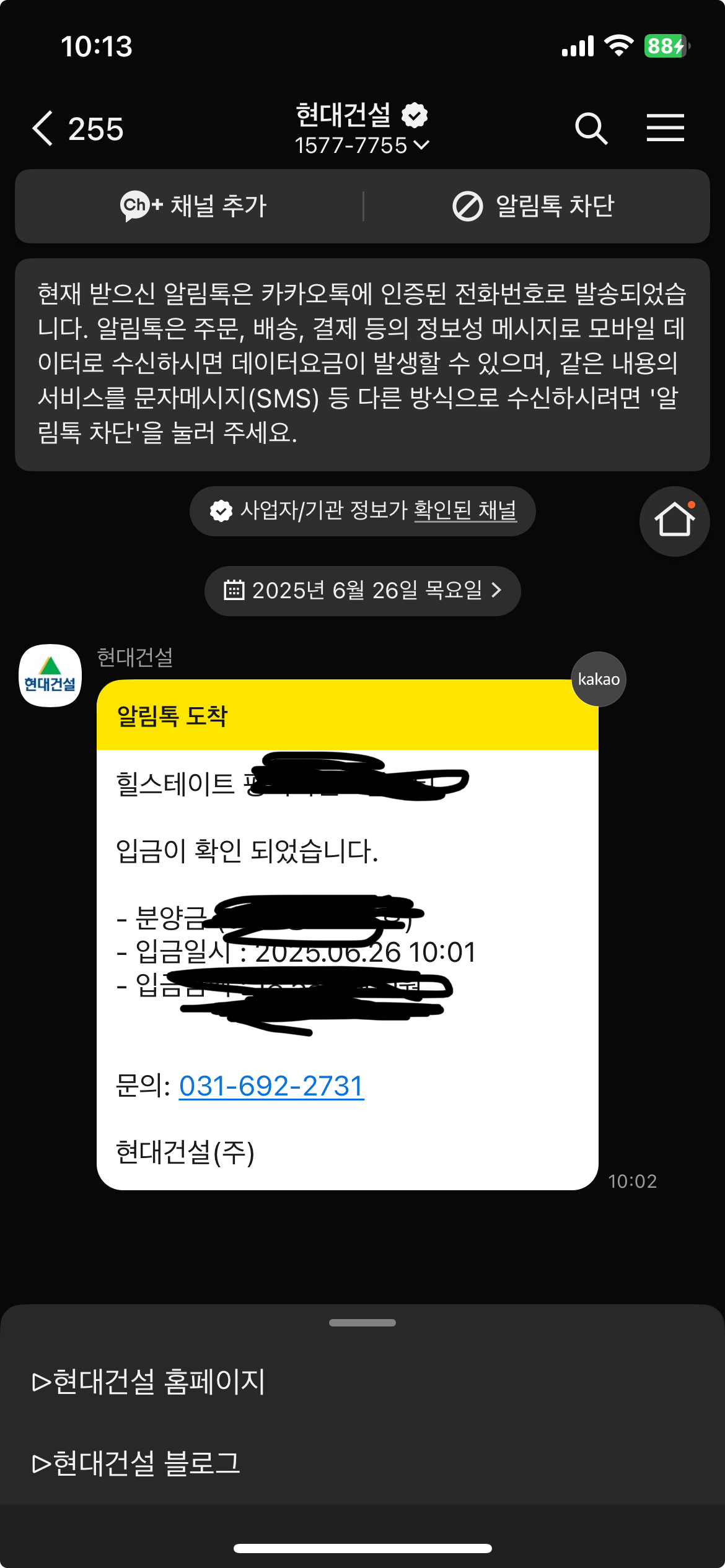This screenshot has width=725, height=1568.
Task: Search within this chat
Action: [591, 128]
